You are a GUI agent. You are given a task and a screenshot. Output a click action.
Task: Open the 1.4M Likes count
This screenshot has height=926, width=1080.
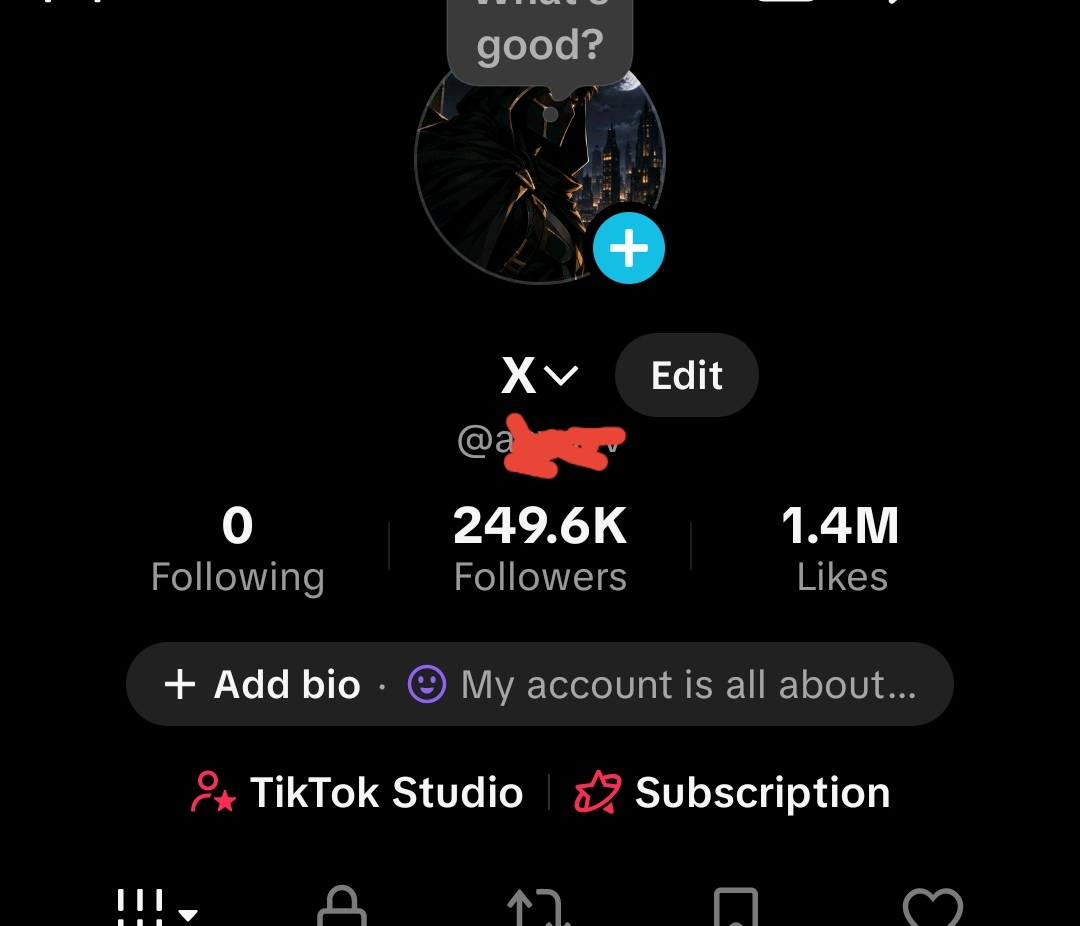point(841,549)
